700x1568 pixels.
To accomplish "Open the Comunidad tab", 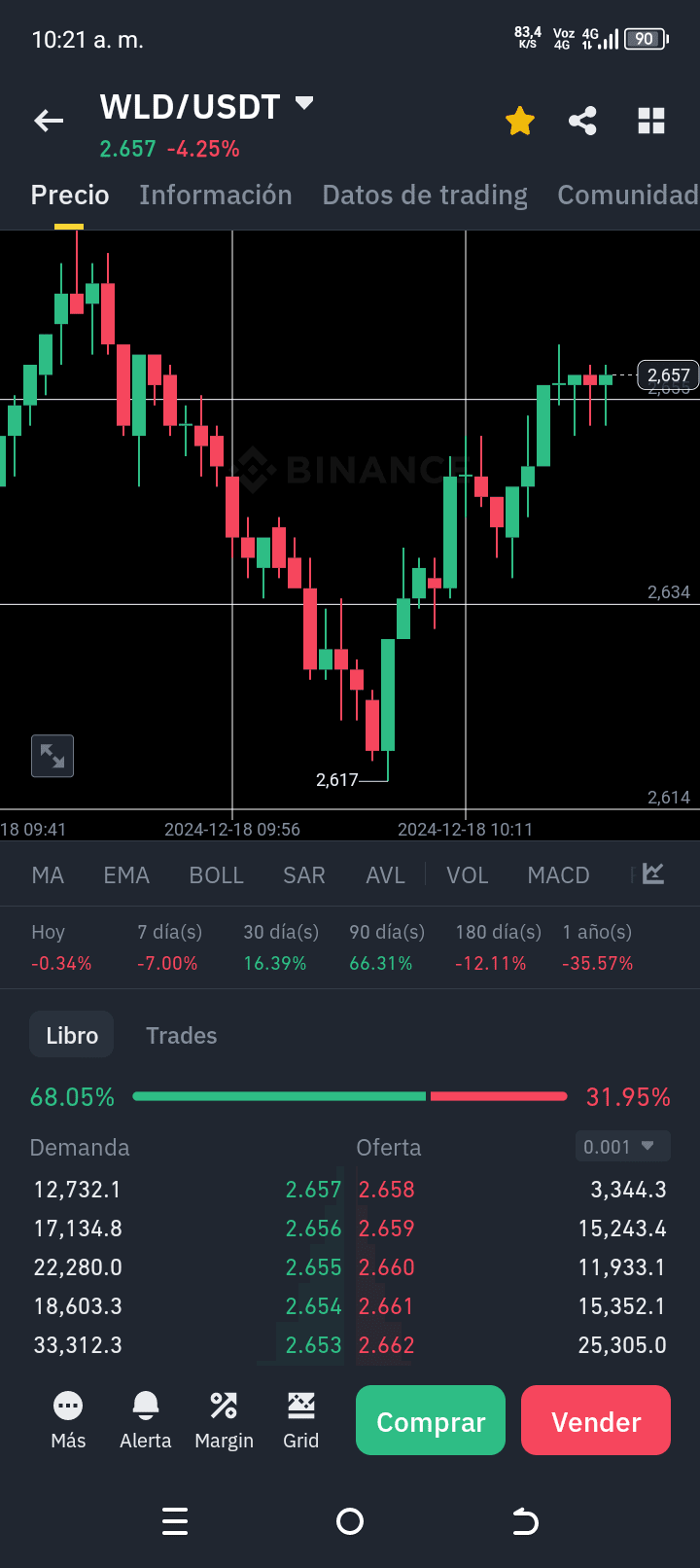I will pyautogui.click(x=628, y=195).
